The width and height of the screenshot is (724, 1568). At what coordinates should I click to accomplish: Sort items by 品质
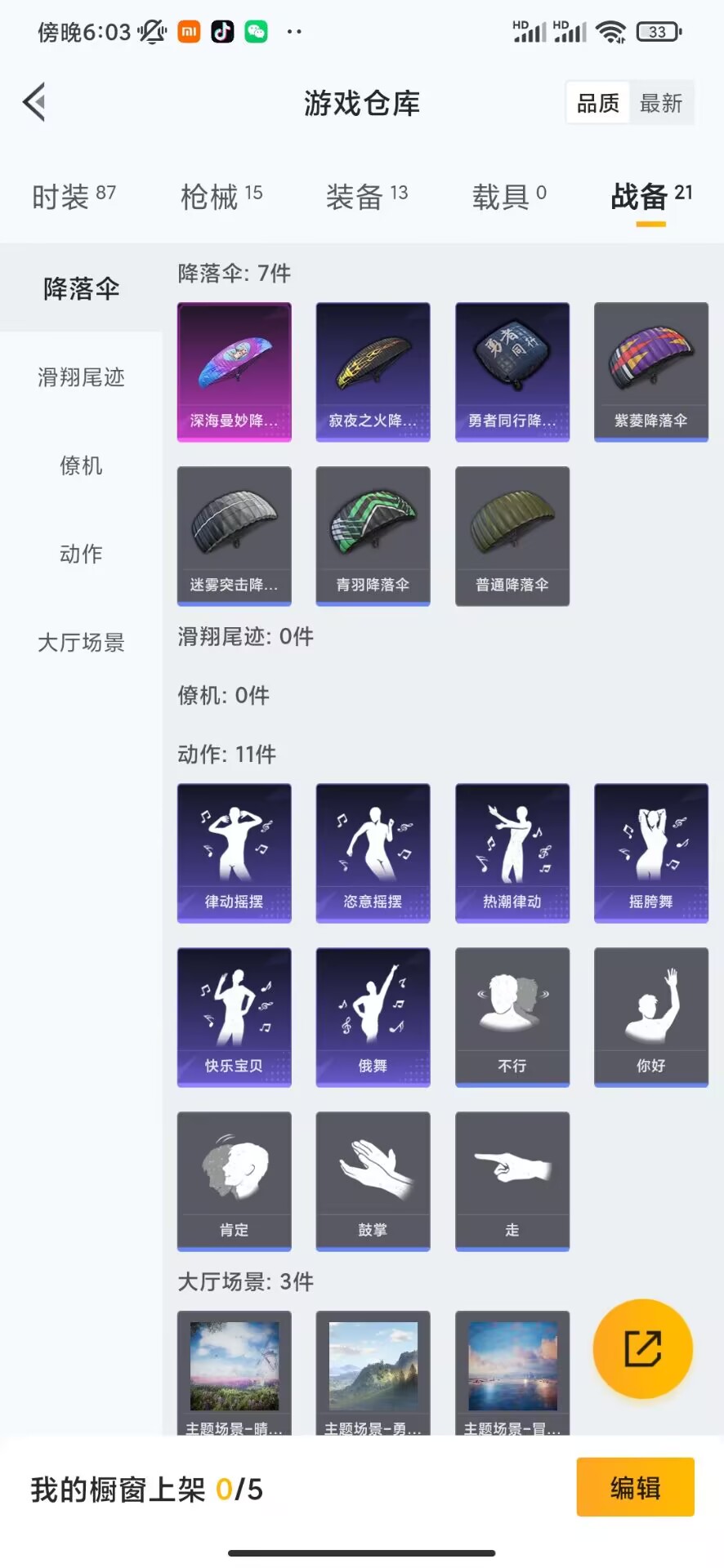pyautogui.click(x=598, y=103)
